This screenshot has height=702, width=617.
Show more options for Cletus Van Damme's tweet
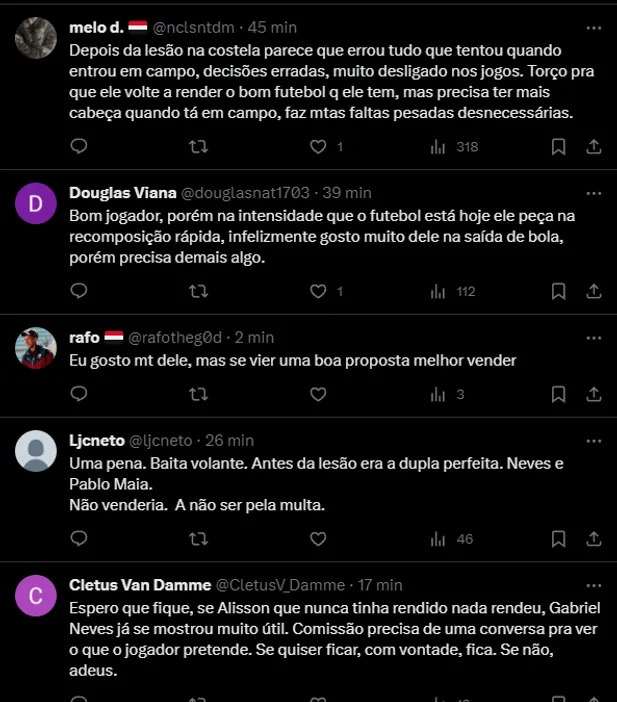coord(593,585)
